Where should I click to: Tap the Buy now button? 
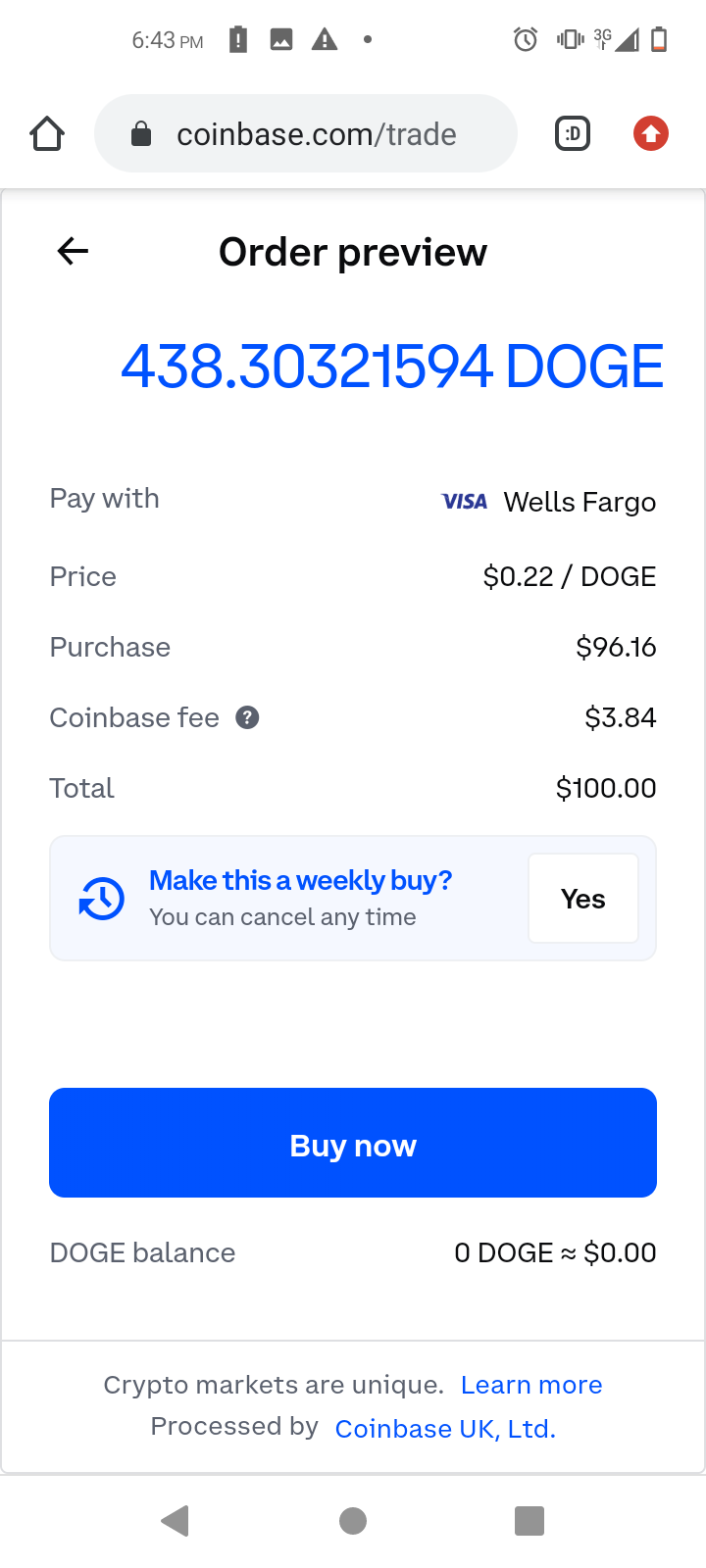(x=353, y=1143)
